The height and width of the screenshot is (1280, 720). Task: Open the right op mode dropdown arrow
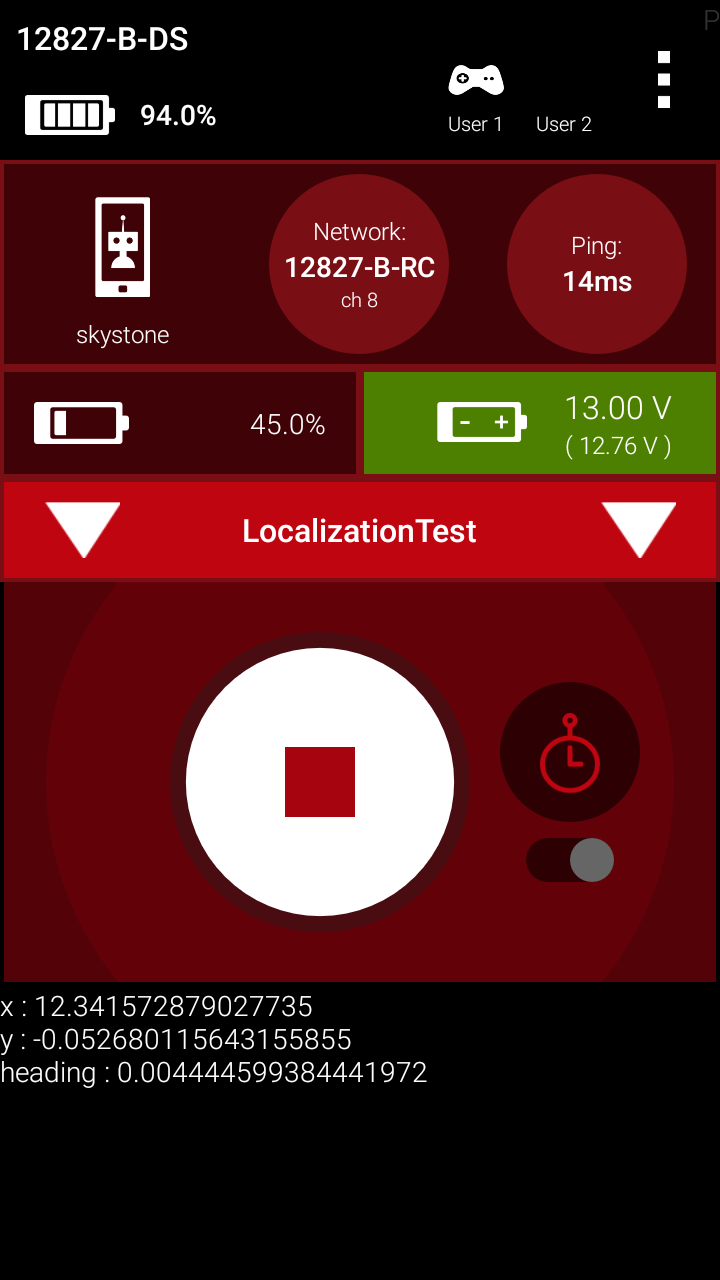point(639,530)
